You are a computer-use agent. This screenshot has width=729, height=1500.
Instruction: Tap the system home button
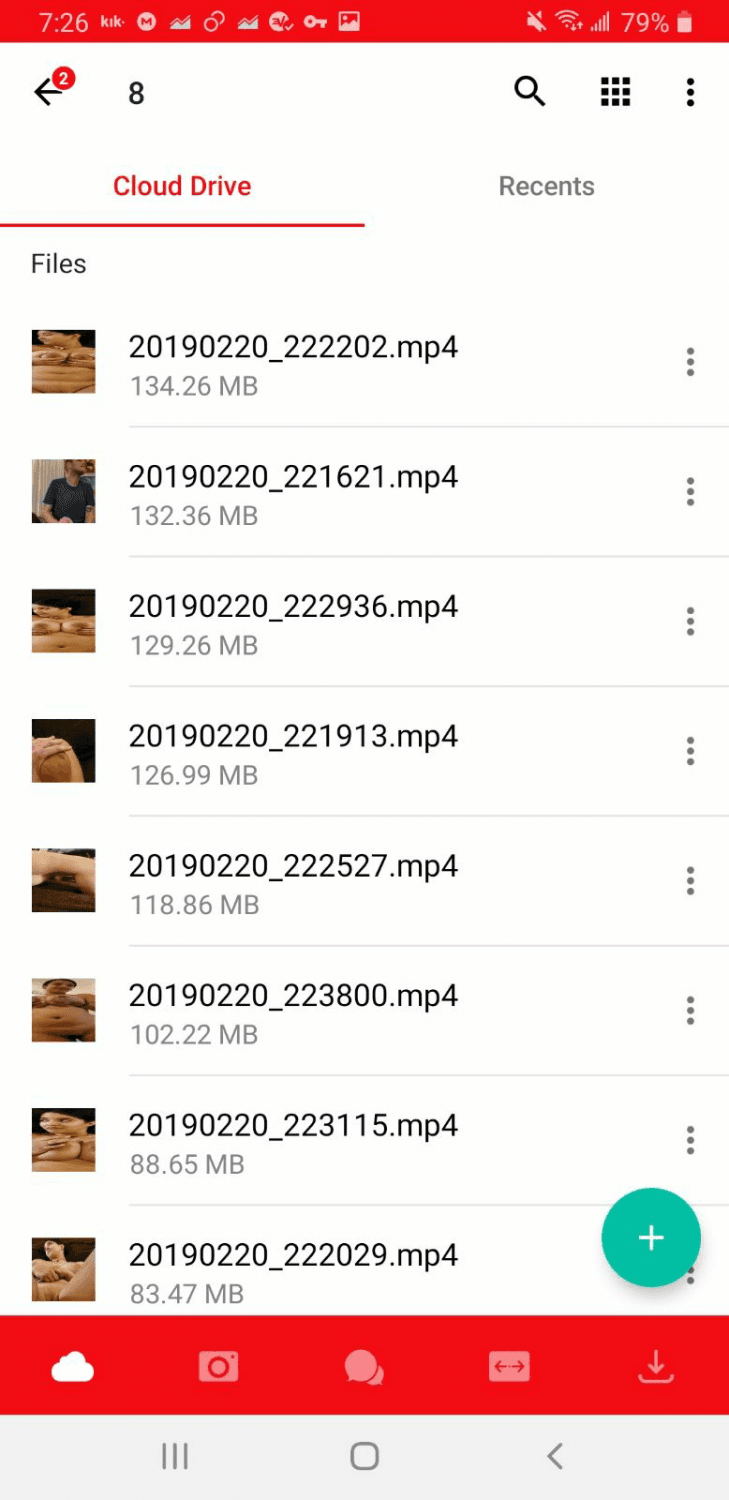(x=364, y=1456)
